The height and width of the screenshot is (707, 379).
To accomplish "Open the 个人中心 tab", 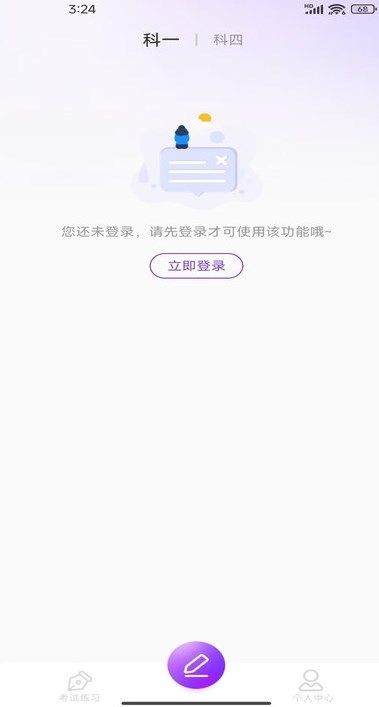I will tap(311, 686).
